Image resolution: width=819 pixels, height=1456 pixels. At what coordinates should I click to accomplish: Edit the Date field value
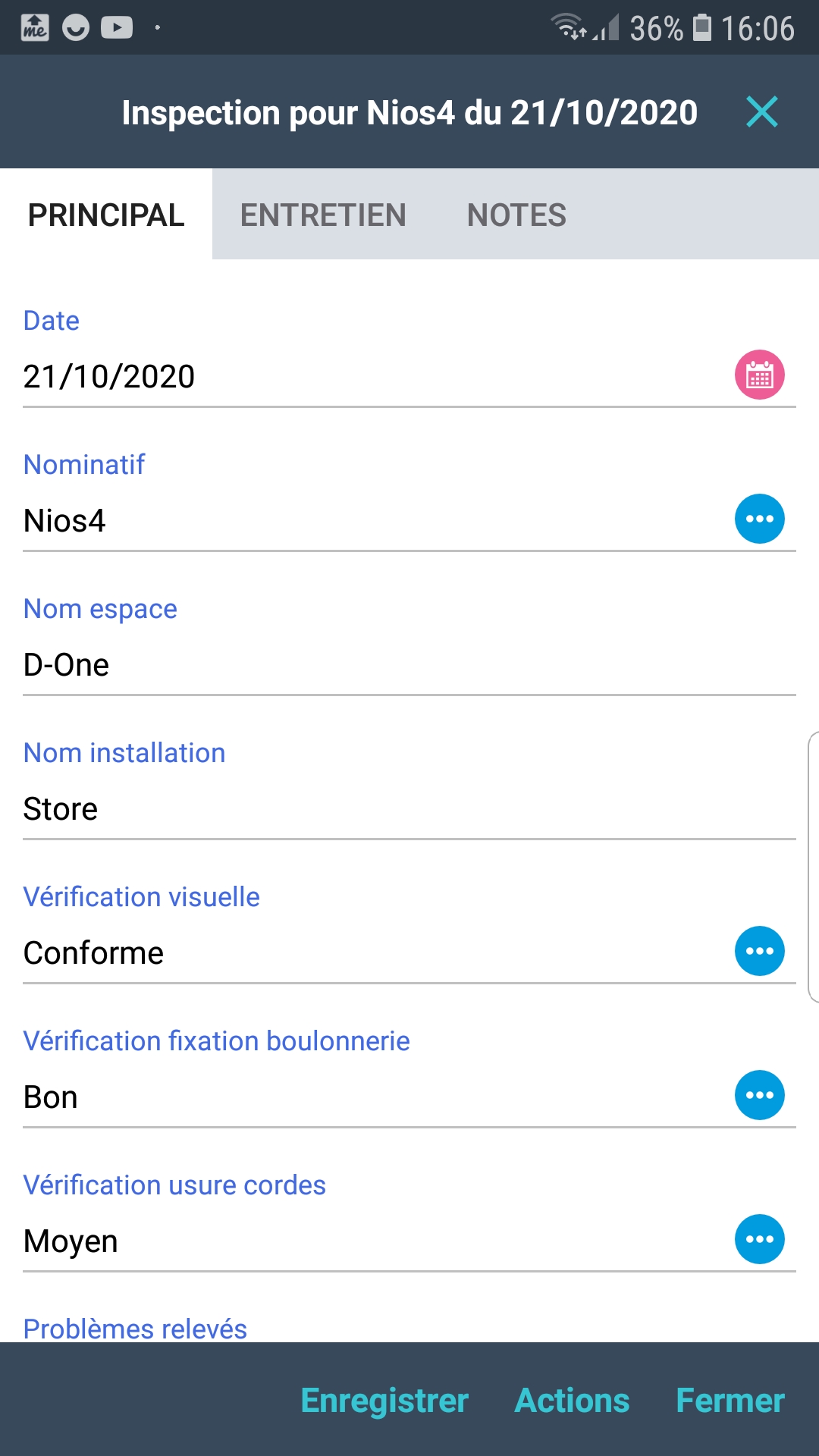click(x=341, y=377)
